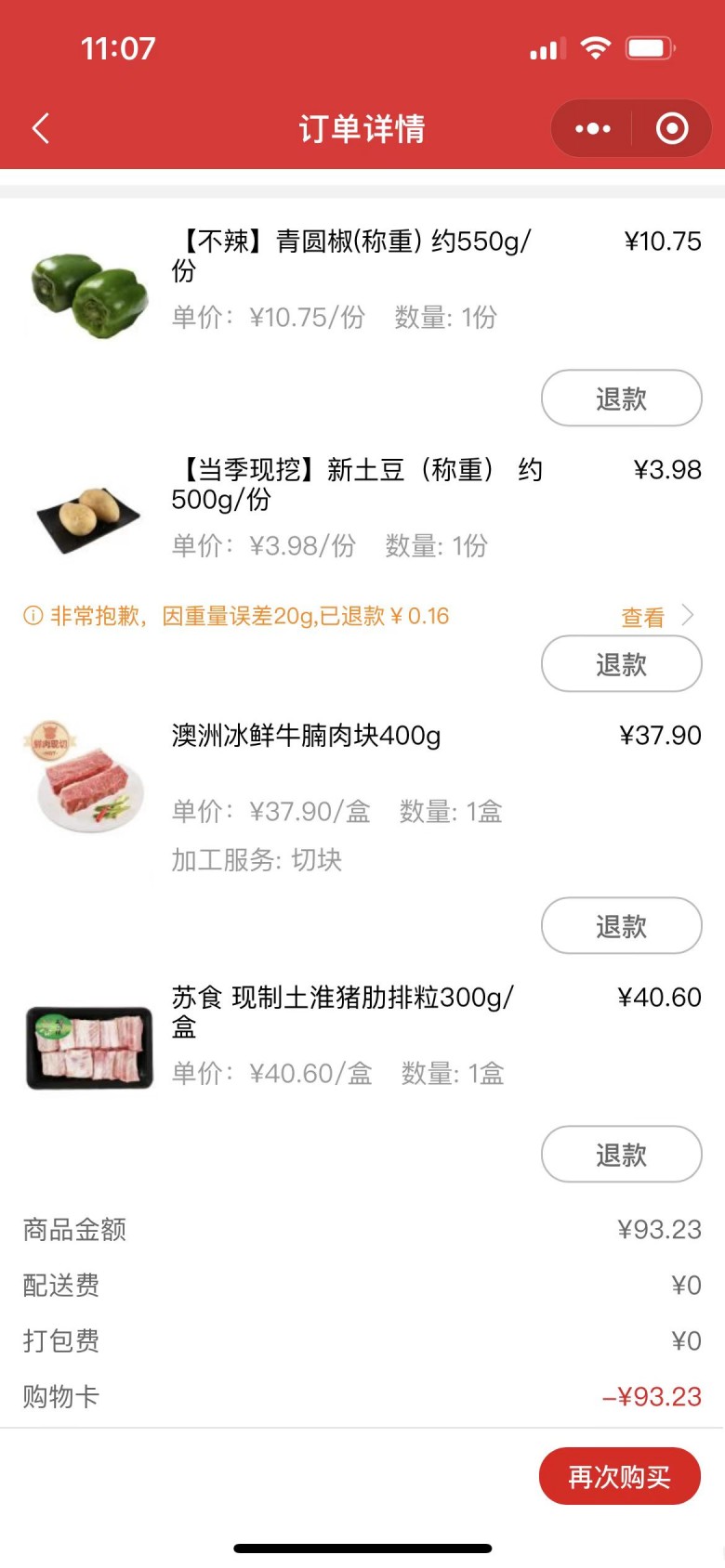Request 退款 for the 猪肋排粒 item
The height and width of the screenshot is (1568, 725).
point(621,1155)
